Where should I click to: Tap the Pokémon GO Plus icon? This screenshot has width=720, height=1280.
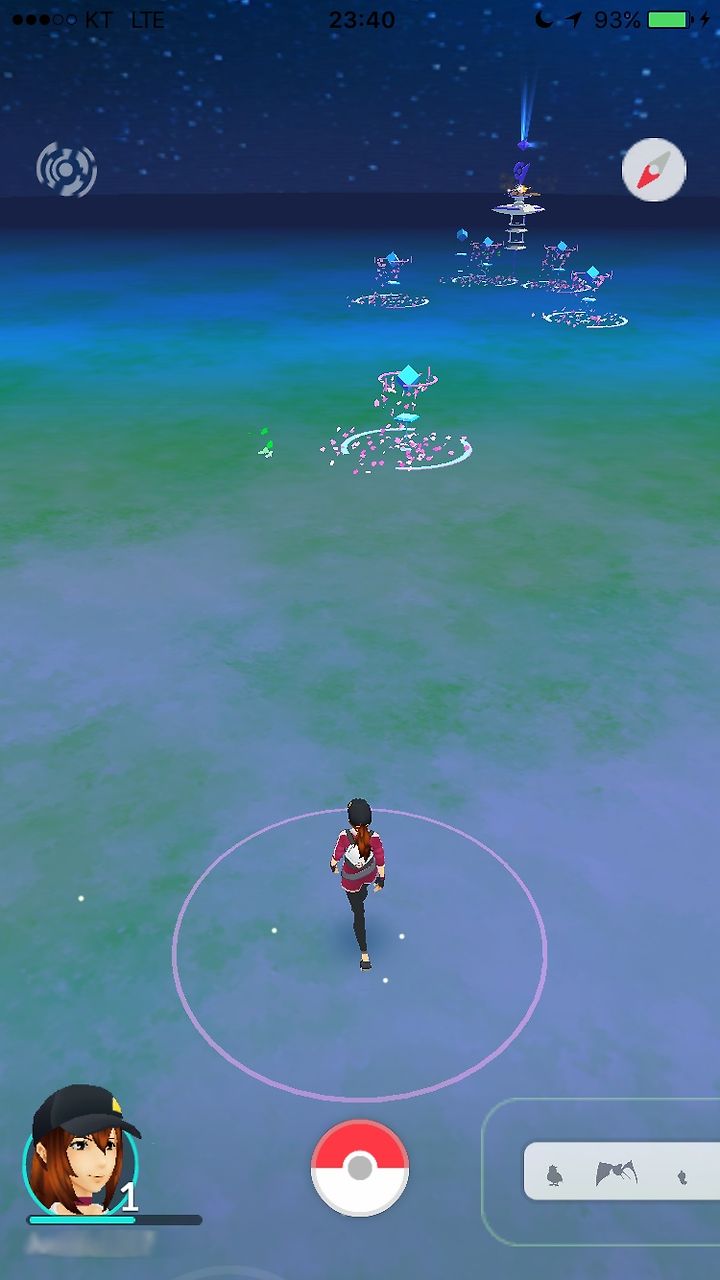[67, 169]
